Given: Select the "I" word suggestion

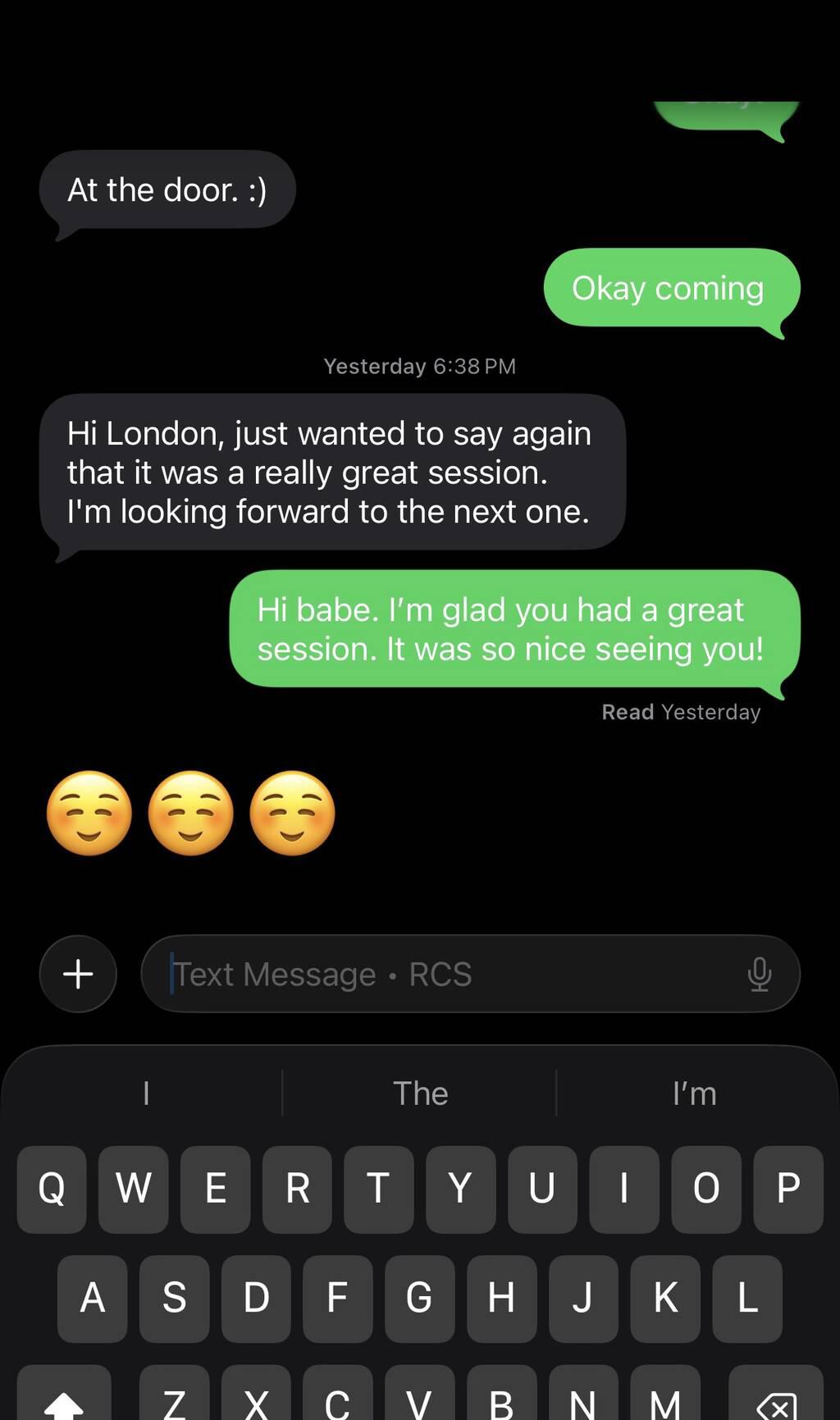Looking at the screenshot, I should click(x=146, y=1094).
